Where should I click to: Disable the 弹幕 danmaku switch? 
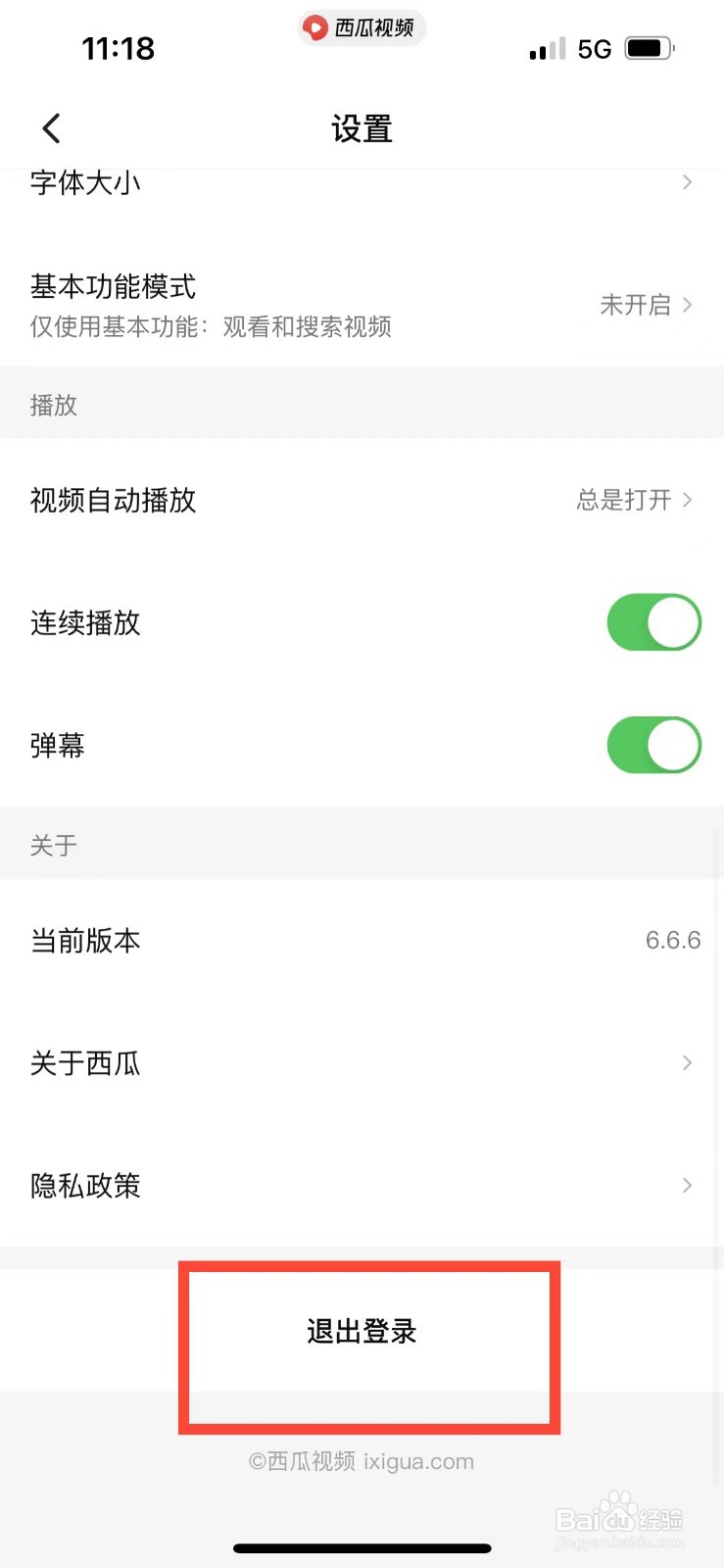point(653,745)
